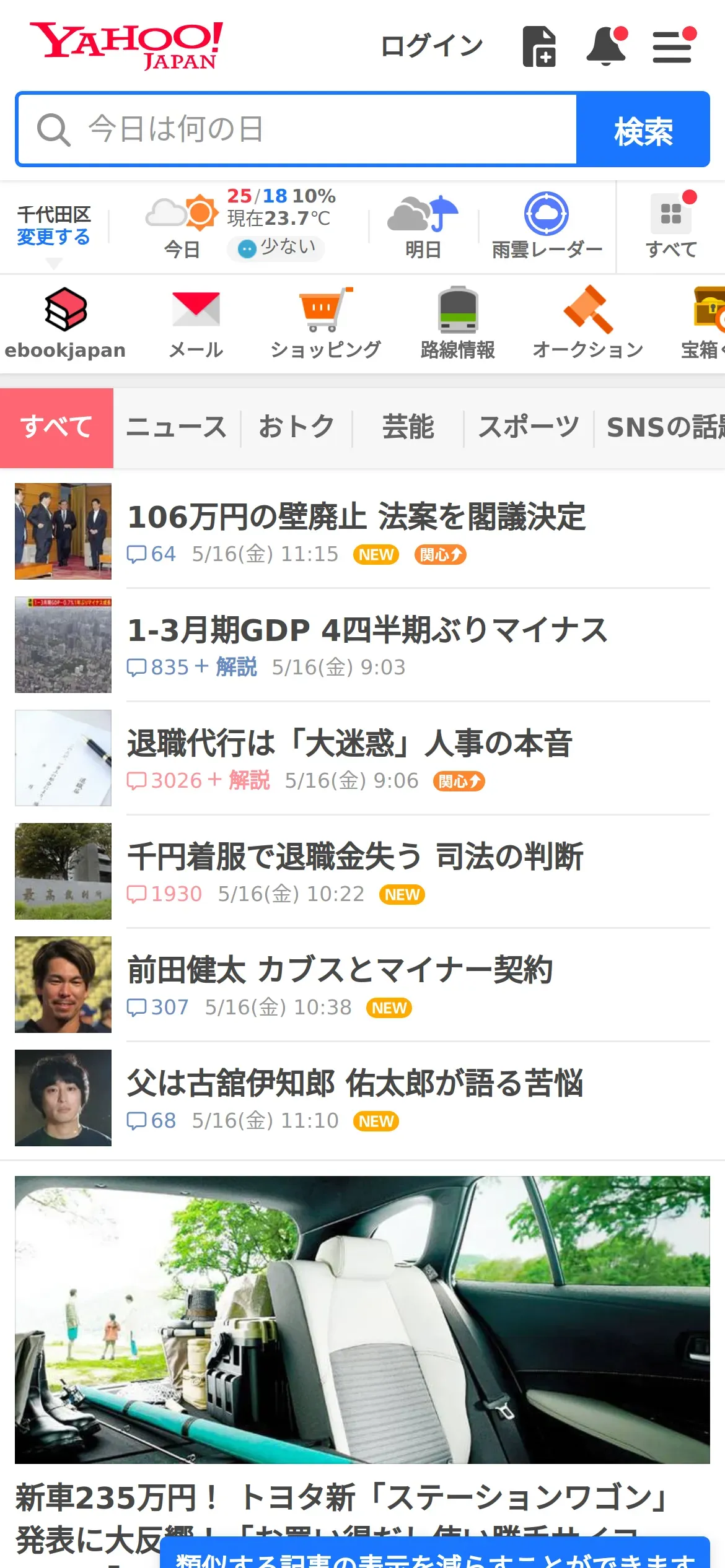Open the hamburger menu
The height and width of the screenshot is (1568, 725).
coord(672,46)
